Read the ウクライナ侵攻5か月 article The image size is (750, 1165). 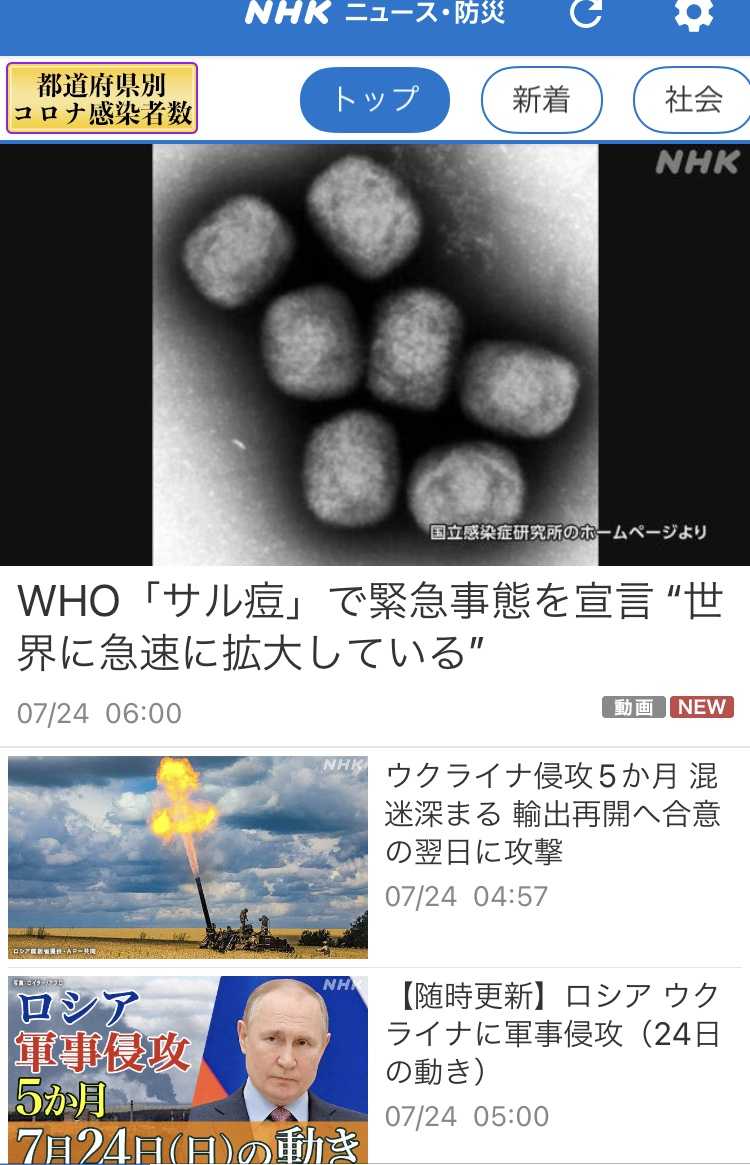(552, 813)
